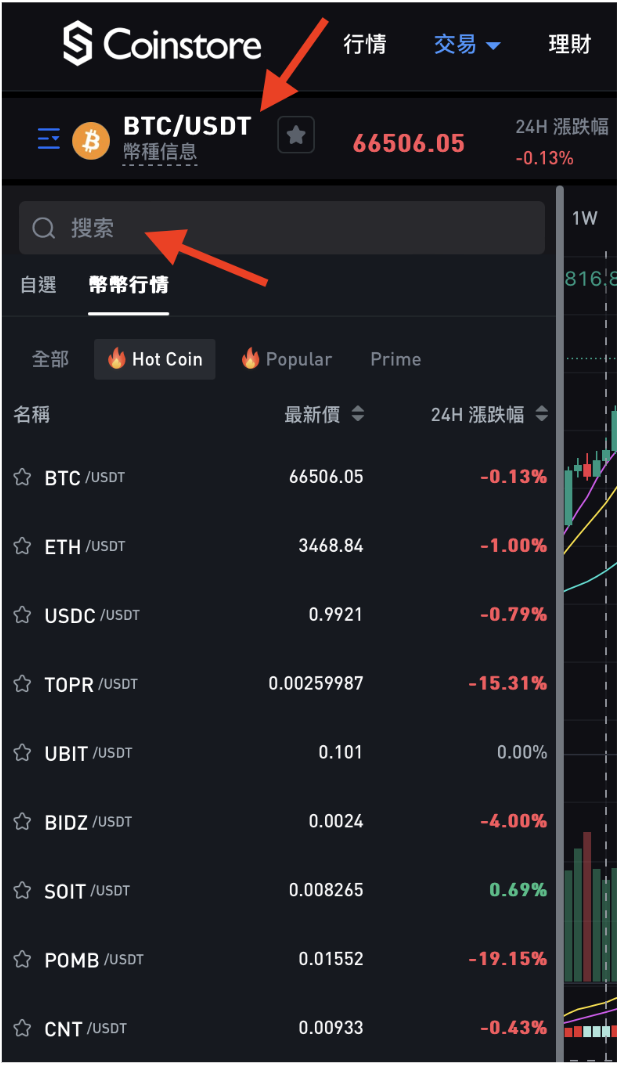
Task: Collapse the pair list menu icon
Action: click(x=48, y=138)
